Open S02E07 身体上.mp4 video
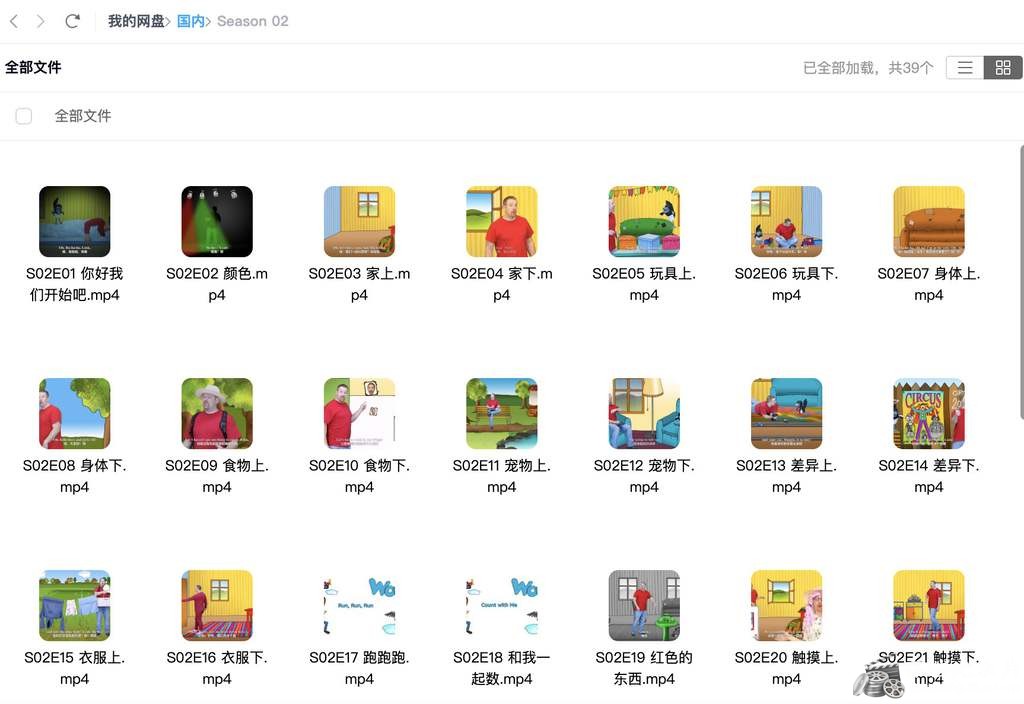This screenshot has width=1024, height=704. [929, 222]
